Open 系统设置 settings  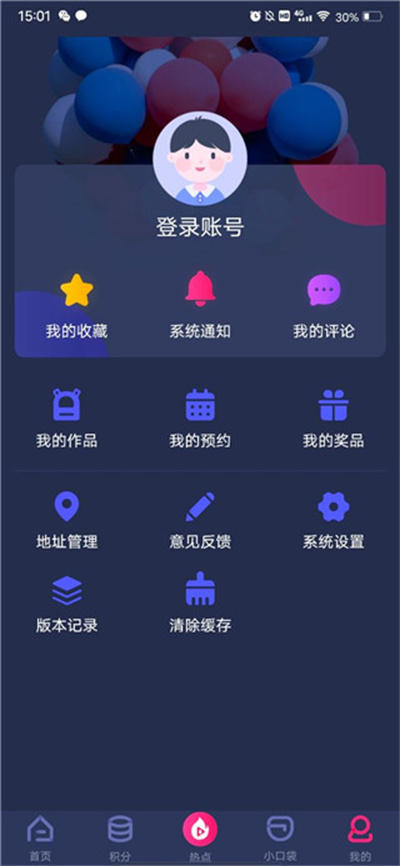333,521
